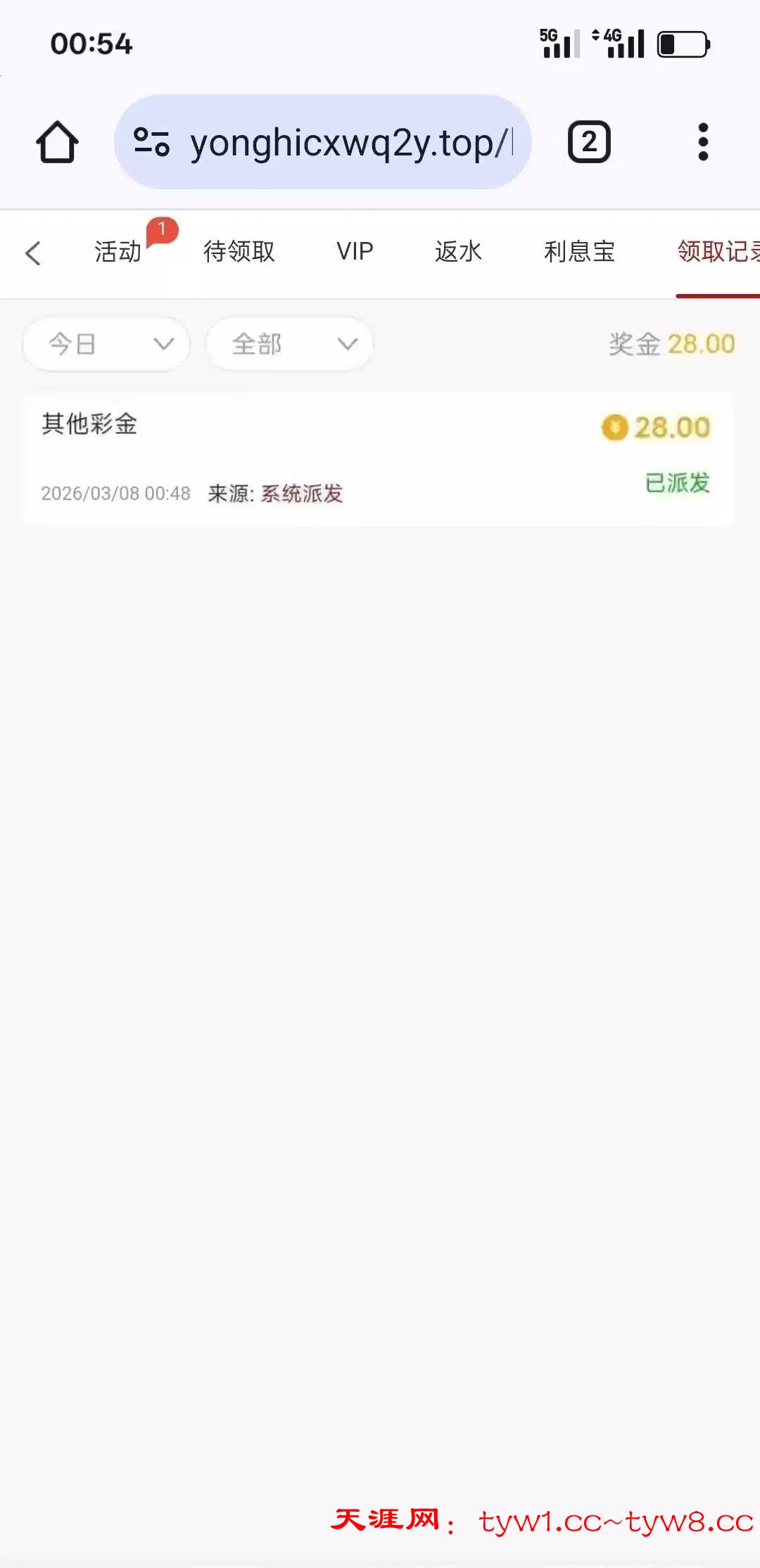760x1568 pixels.
Task: Tap the browser home icon
Action: click(57, 142)
